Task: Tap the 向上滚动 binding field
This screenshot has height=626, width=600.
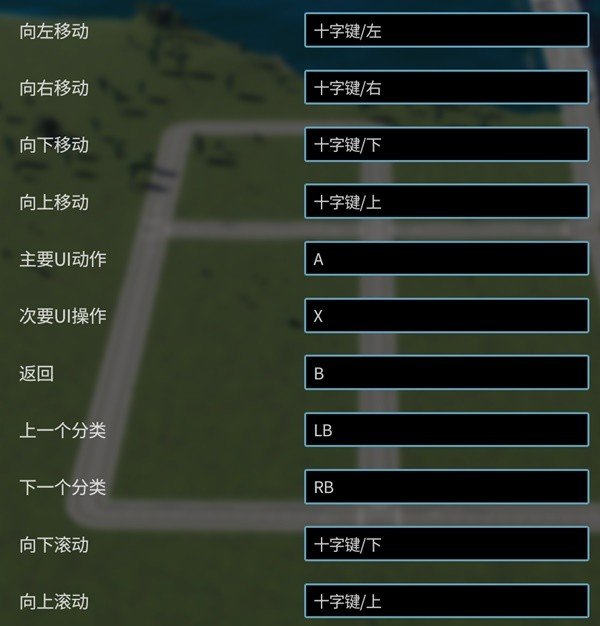Action: pos(446,601)
